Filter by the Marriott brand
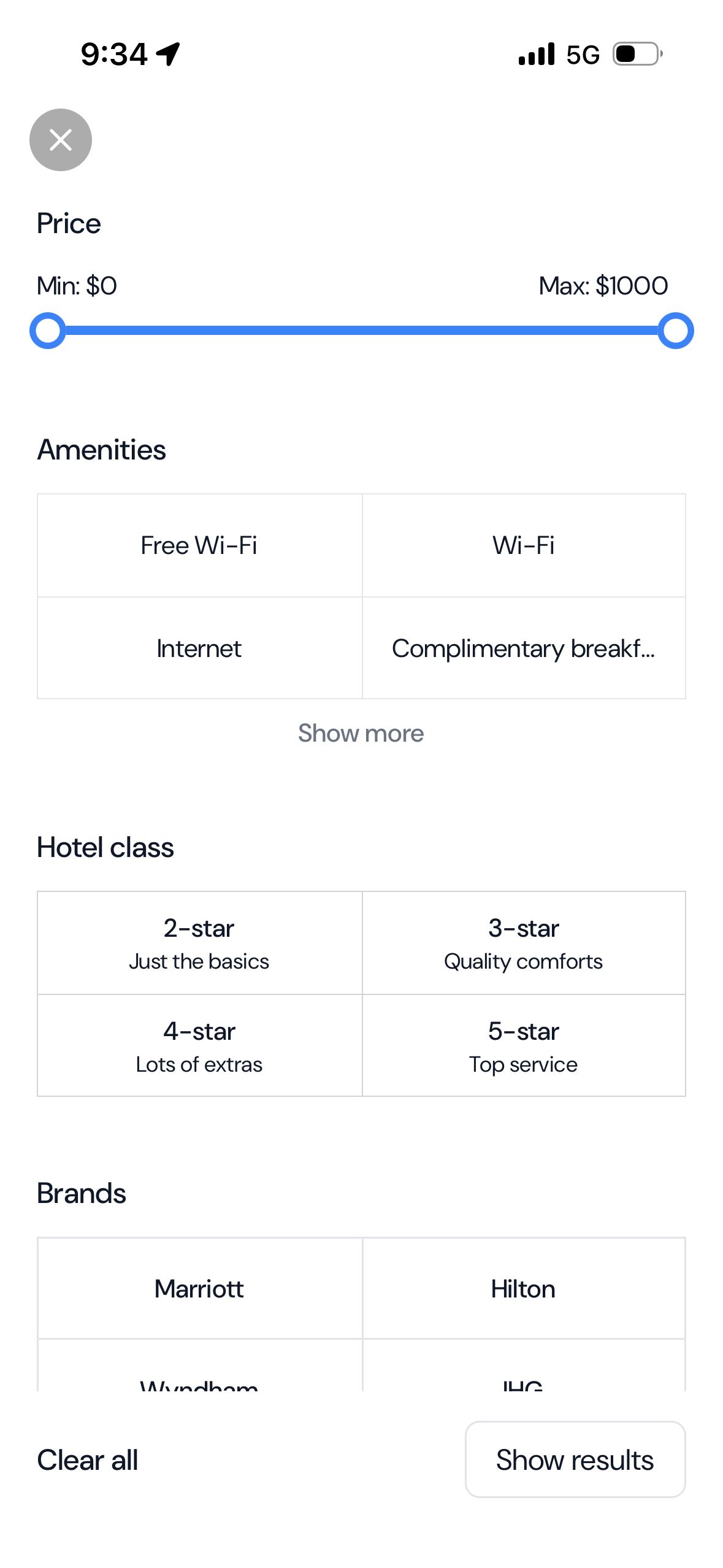 pos(199,1289)
